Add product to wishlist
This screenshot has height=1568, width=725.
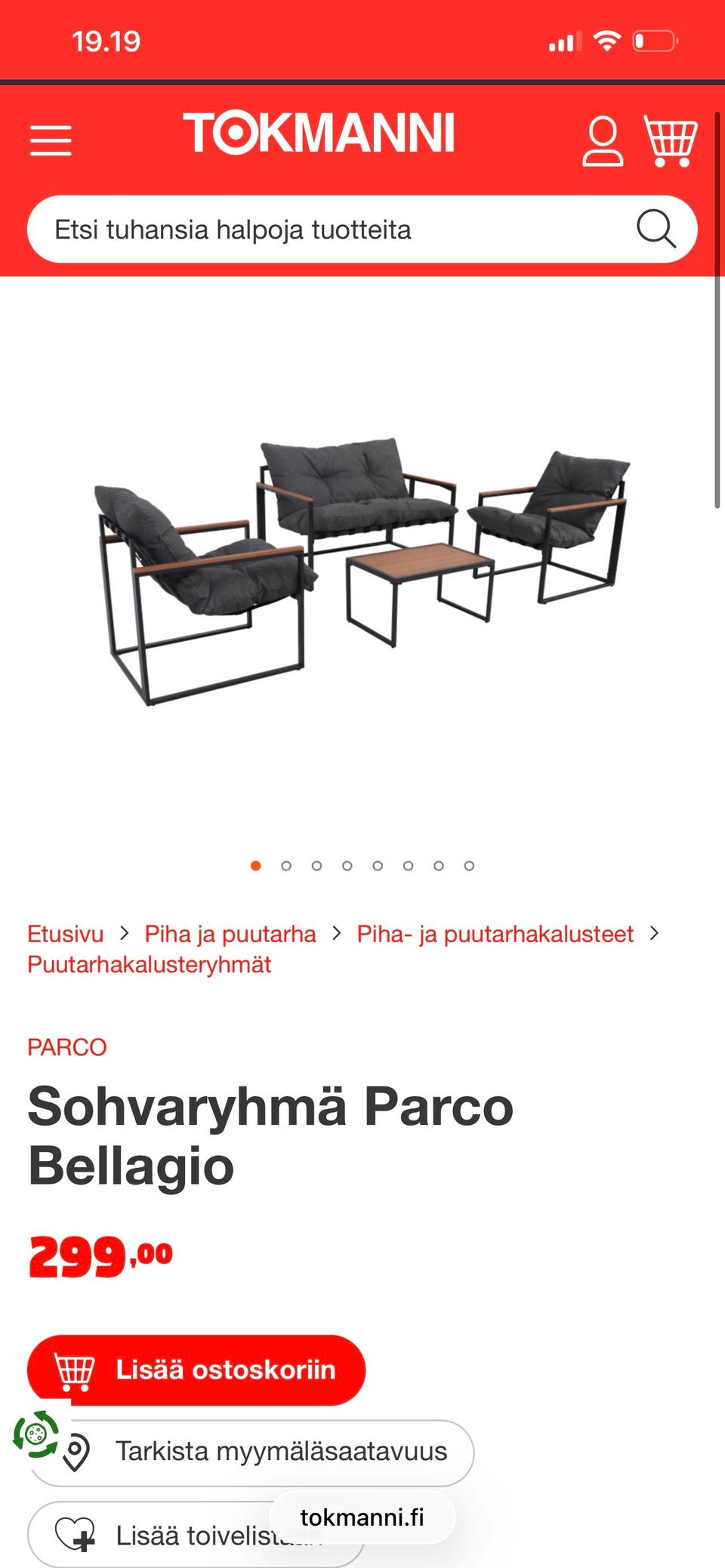[x=196, y=1533]
